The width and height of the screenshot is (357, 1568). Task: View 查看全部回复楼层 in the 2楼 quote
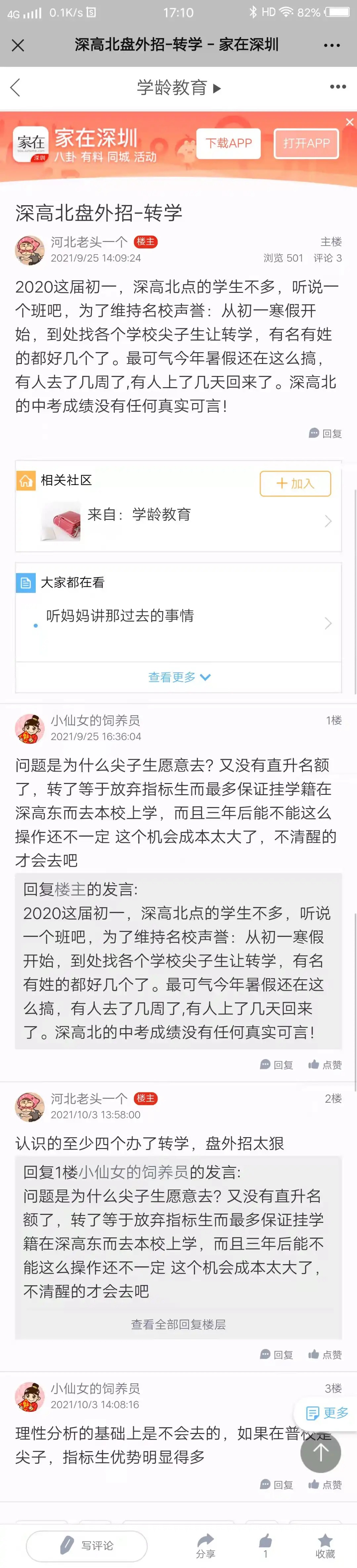178,1323
